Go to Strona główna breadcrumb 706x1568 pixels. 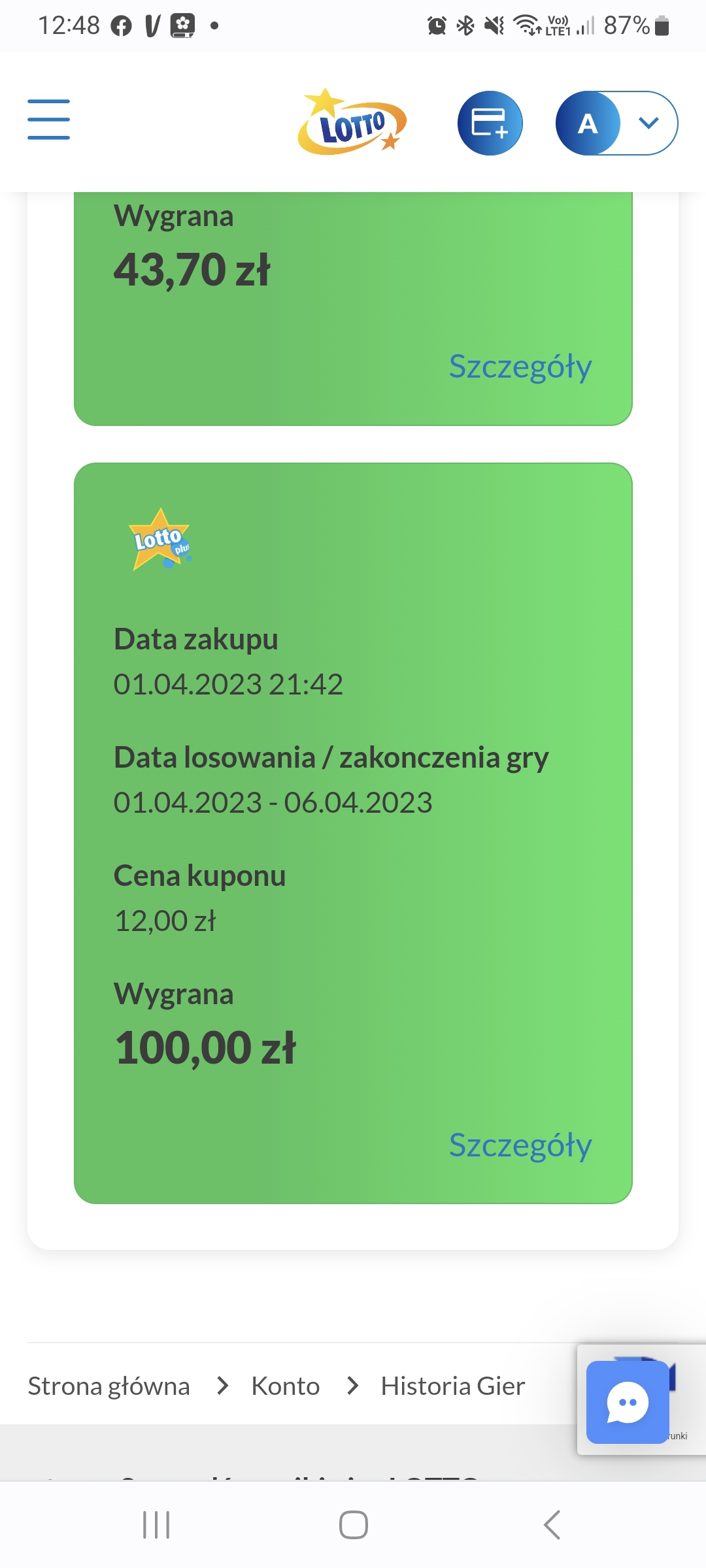pos(109,1386)
